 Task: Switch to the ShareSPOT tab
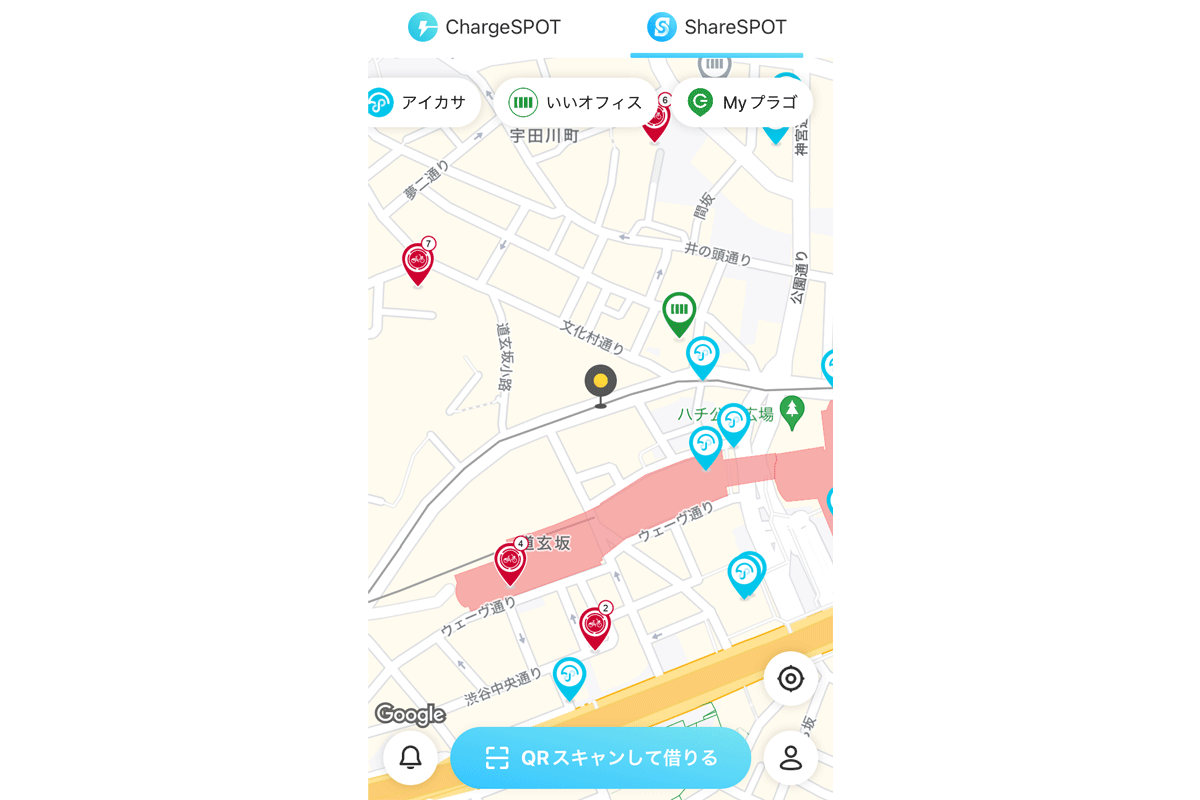click(x=716, y=27)
